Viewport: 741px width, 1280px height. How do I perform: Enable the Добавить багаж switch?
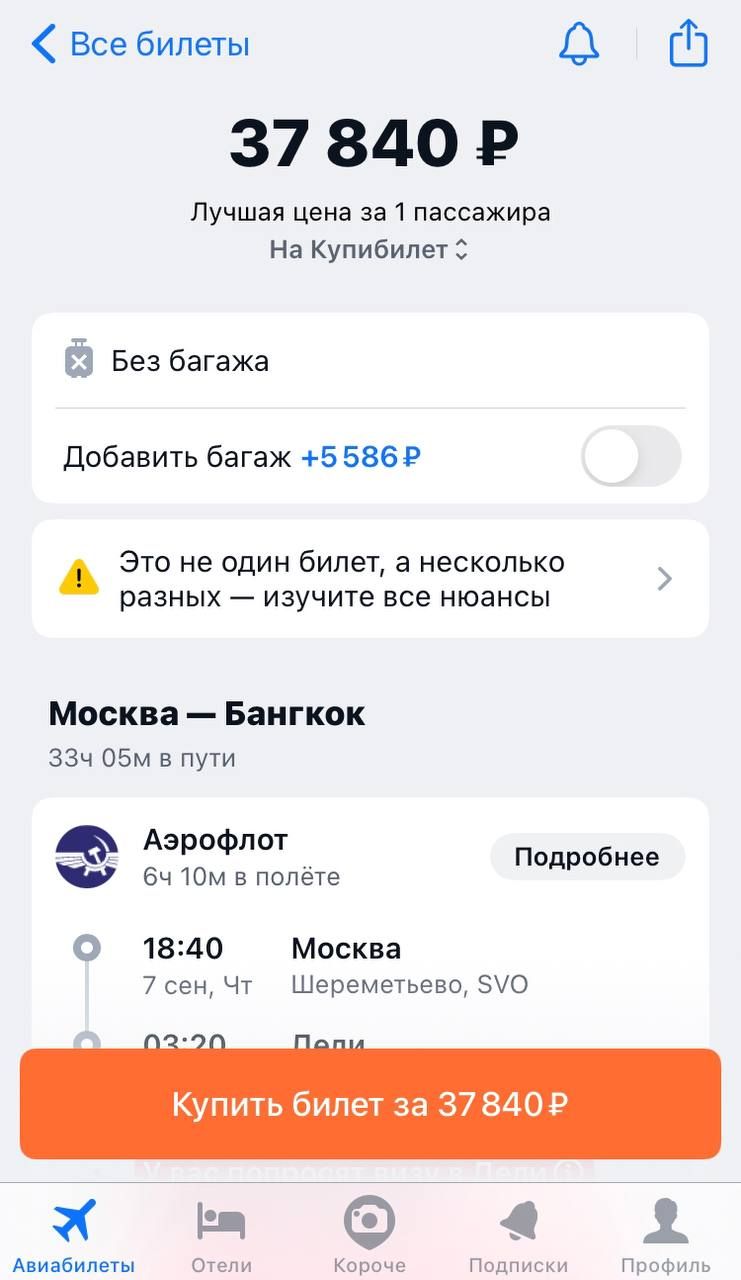click(631, 457)
